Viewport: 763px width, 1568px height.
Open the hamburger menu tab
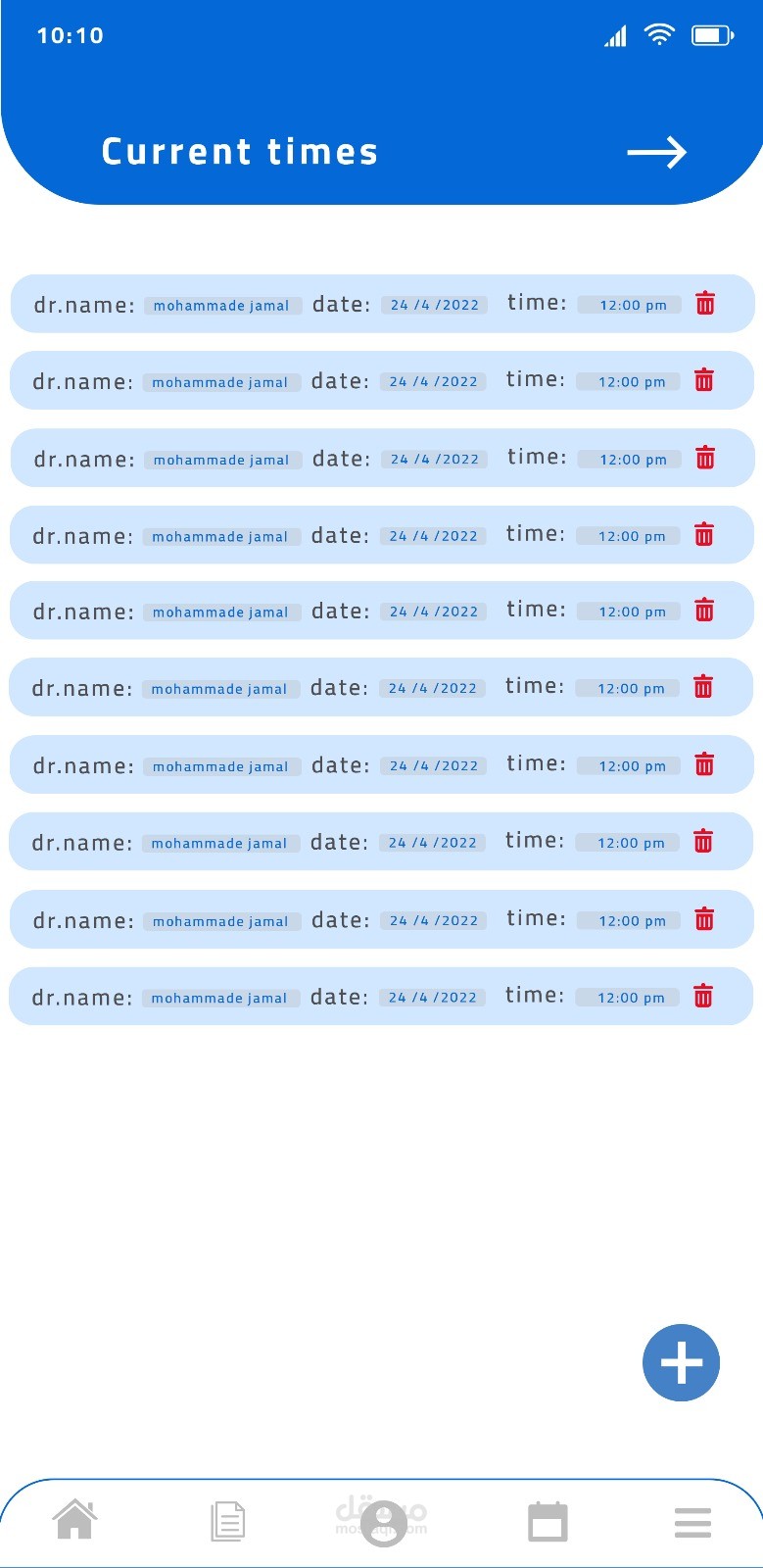[692, 1523]
